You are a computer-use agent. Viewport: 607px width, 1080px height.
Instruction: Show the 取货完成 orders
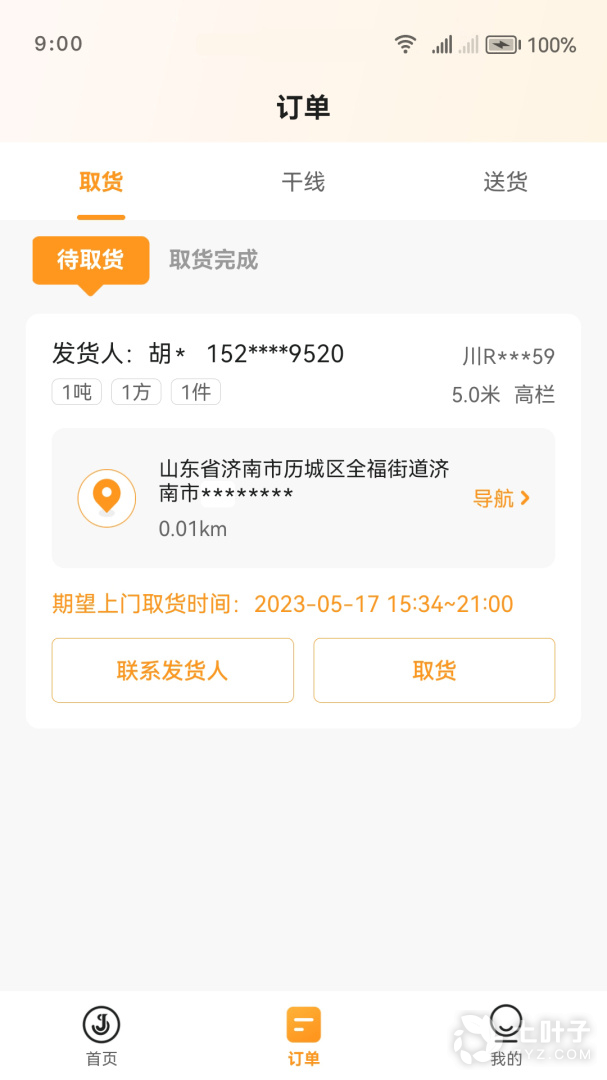(213, 260)
